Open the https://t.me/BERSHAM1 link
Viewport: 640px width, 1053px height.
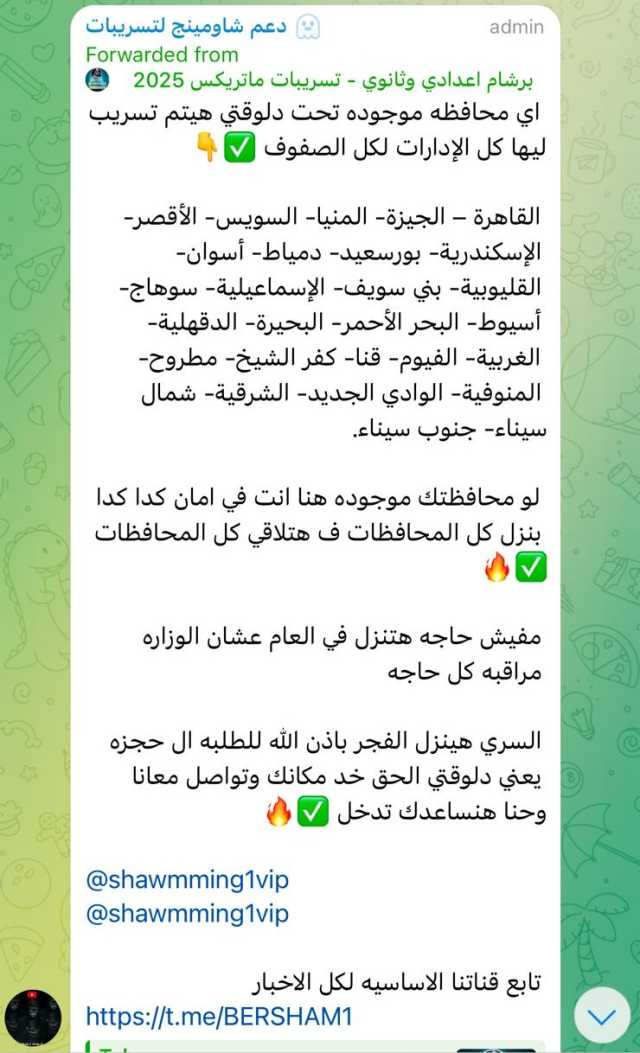(x=219, y=1017)
